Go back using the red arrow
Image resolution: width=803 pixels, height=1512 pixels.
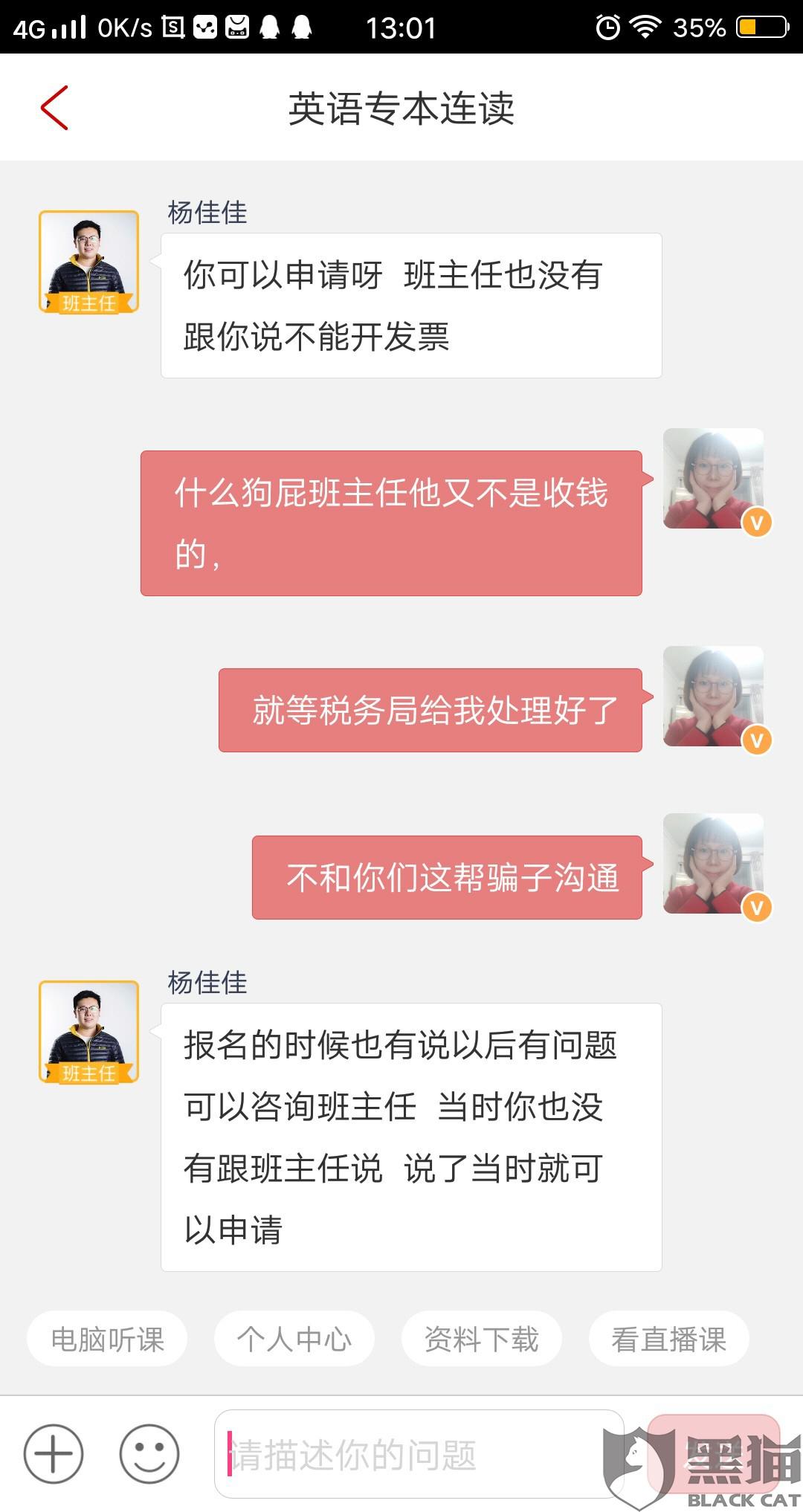(x=54, y=108)
